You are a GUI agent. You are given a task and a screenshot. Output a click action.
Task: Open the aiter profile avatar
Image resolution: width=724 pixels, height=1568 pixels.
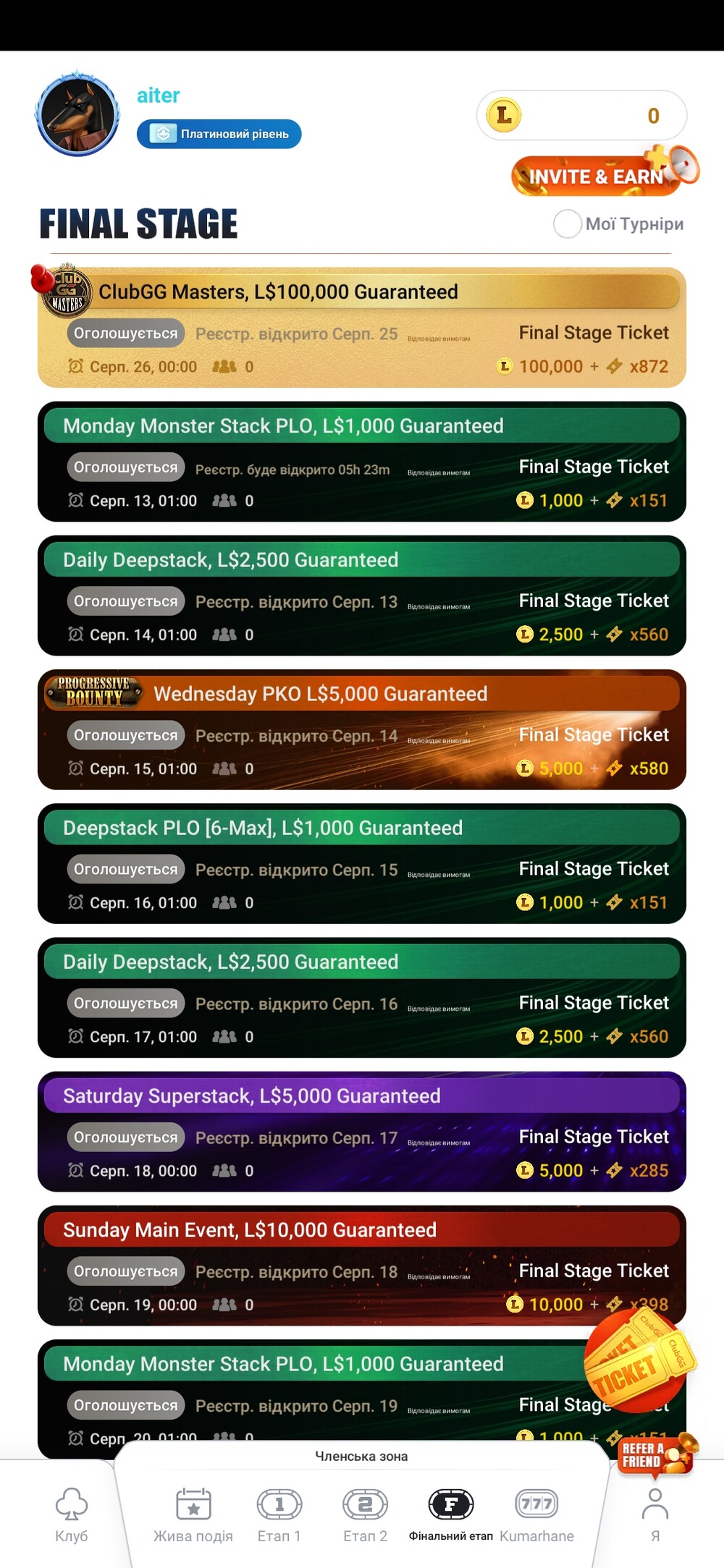[x=77, y=114]
